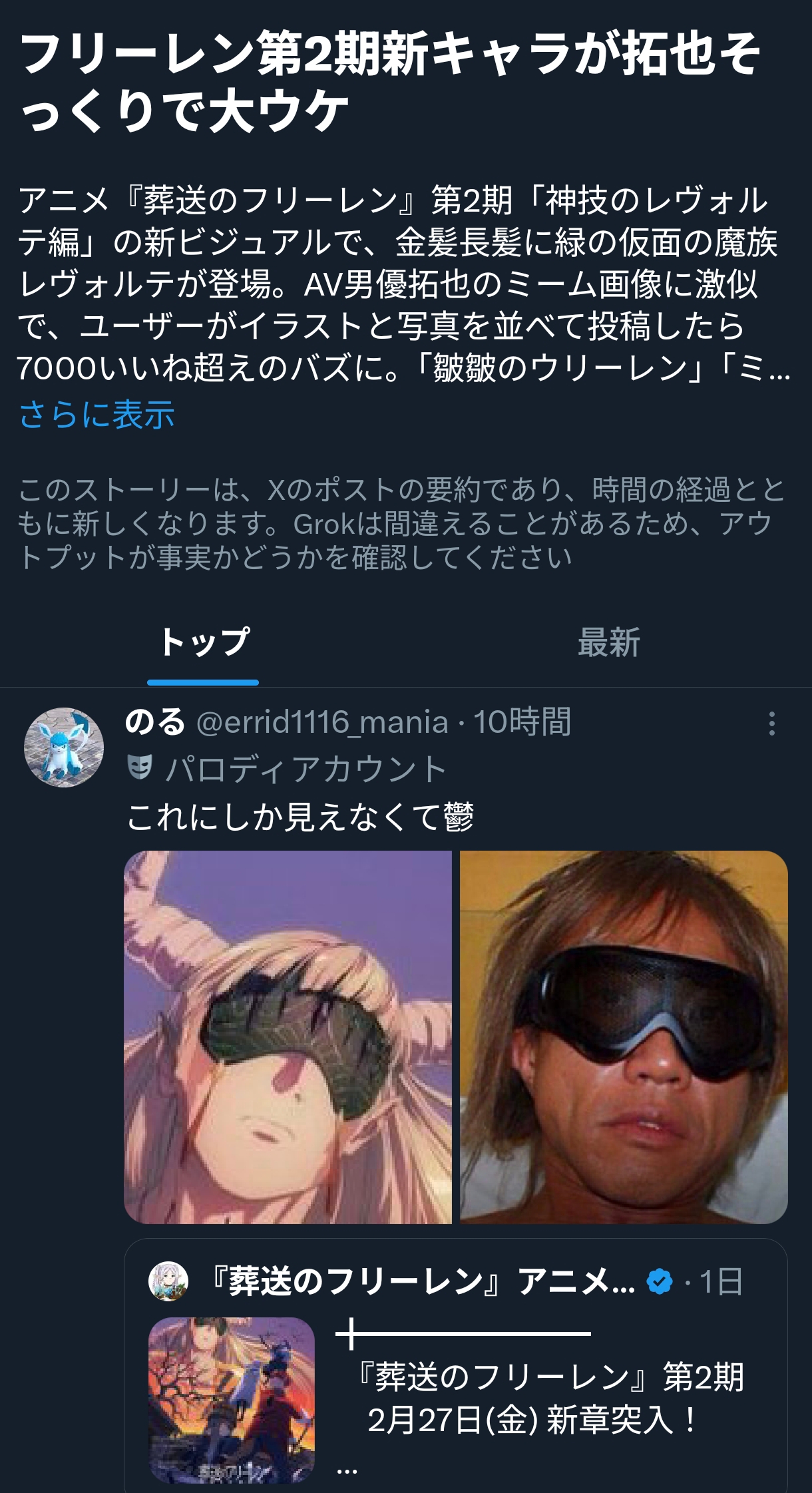
Task: Open the @errid1116_mania username
Action: (322, 722)
